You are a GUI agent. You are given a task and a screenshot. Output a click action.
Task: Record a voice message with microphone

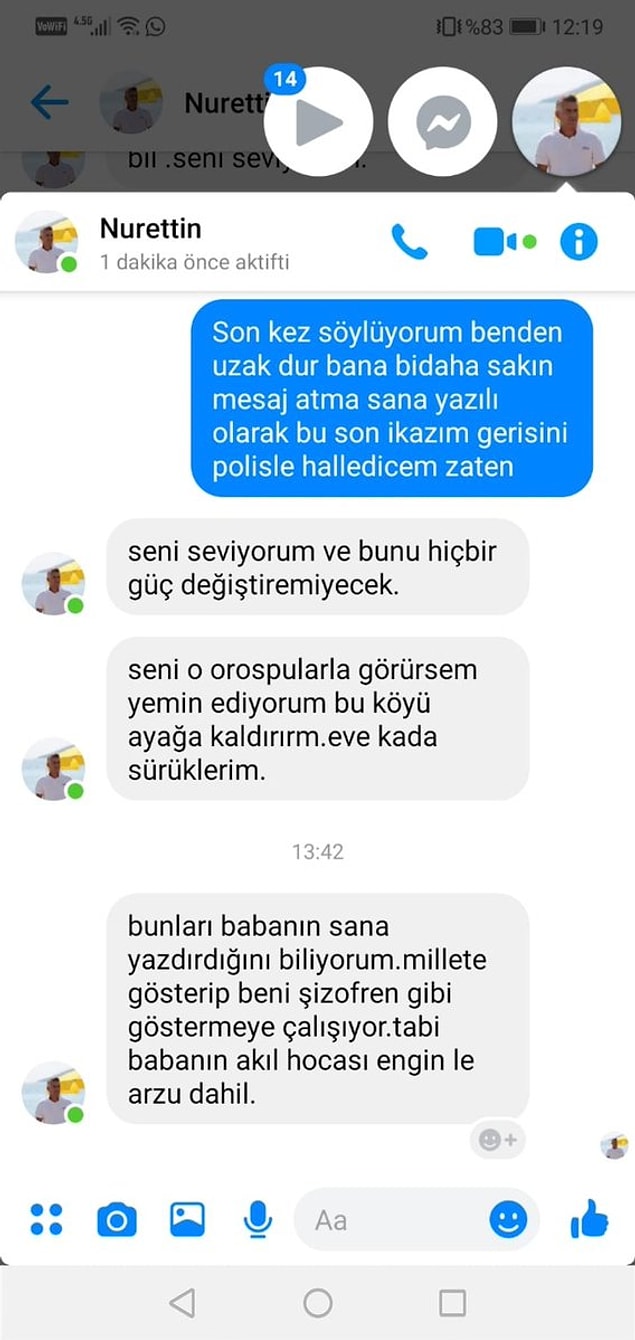[258, 1219]
